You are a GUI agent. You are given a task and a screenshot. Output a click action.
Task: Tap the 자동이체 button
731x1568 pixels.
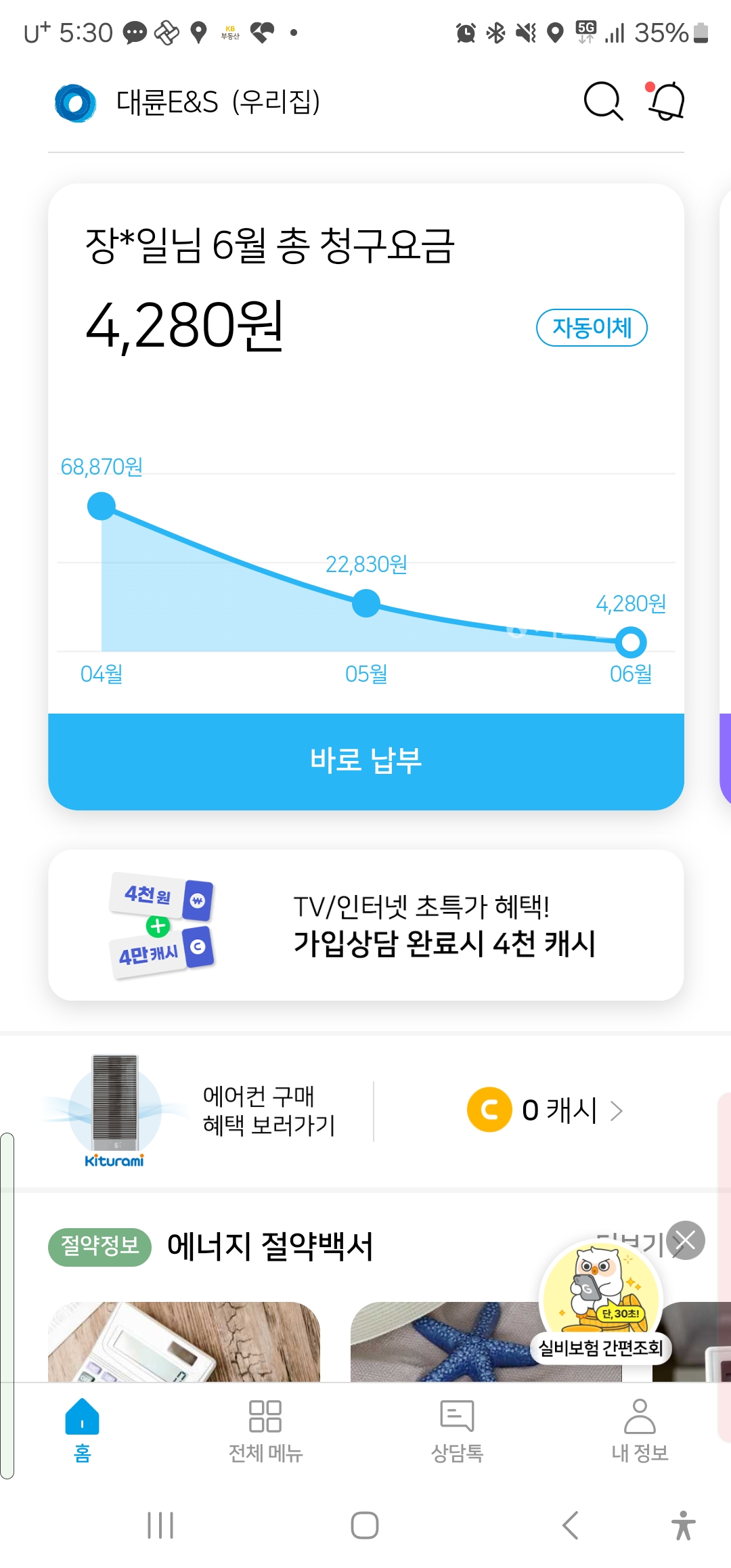(x=592, y=328)
